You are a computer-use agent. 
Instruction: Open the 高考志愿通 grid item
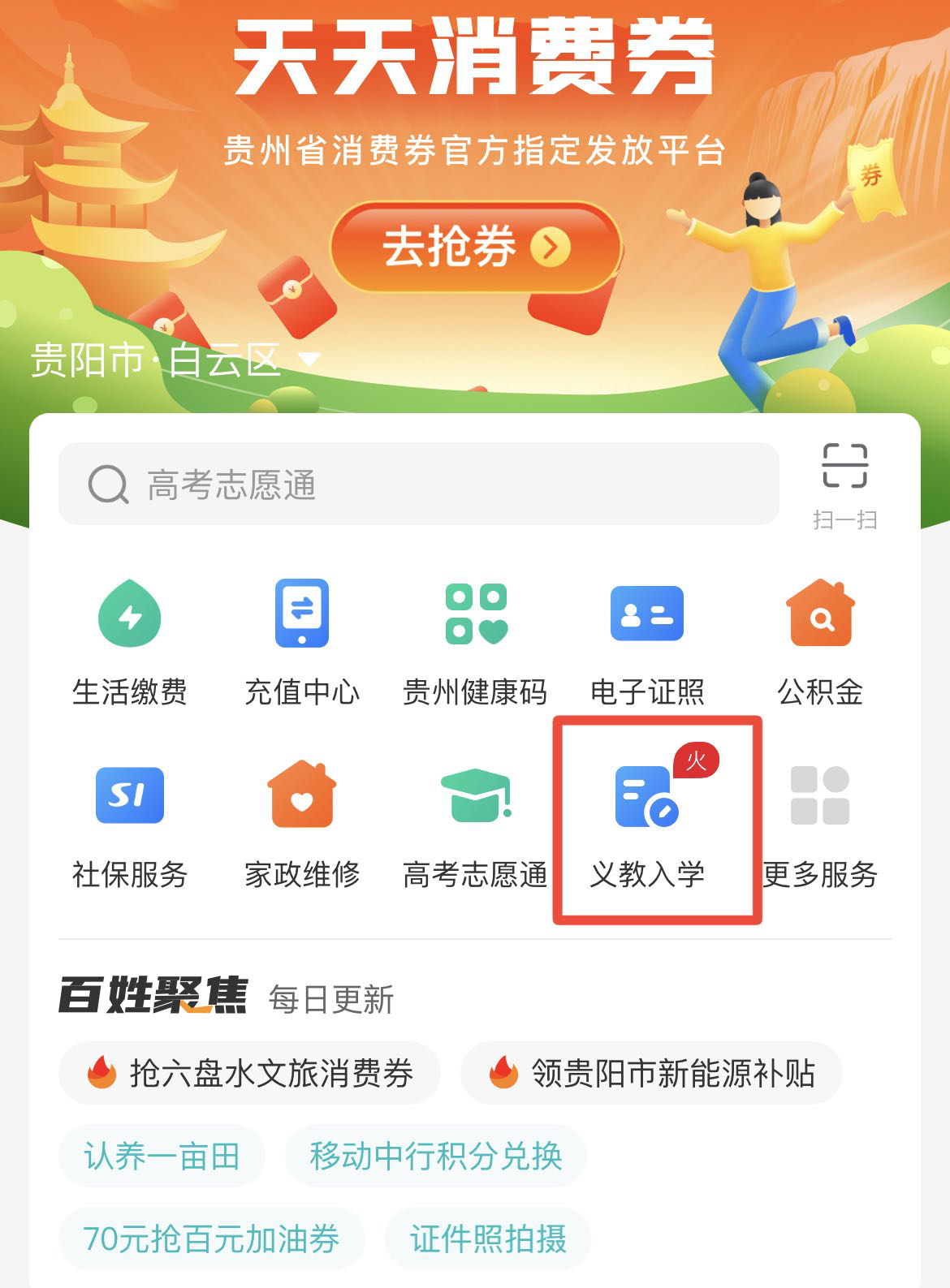click(475, 824)
